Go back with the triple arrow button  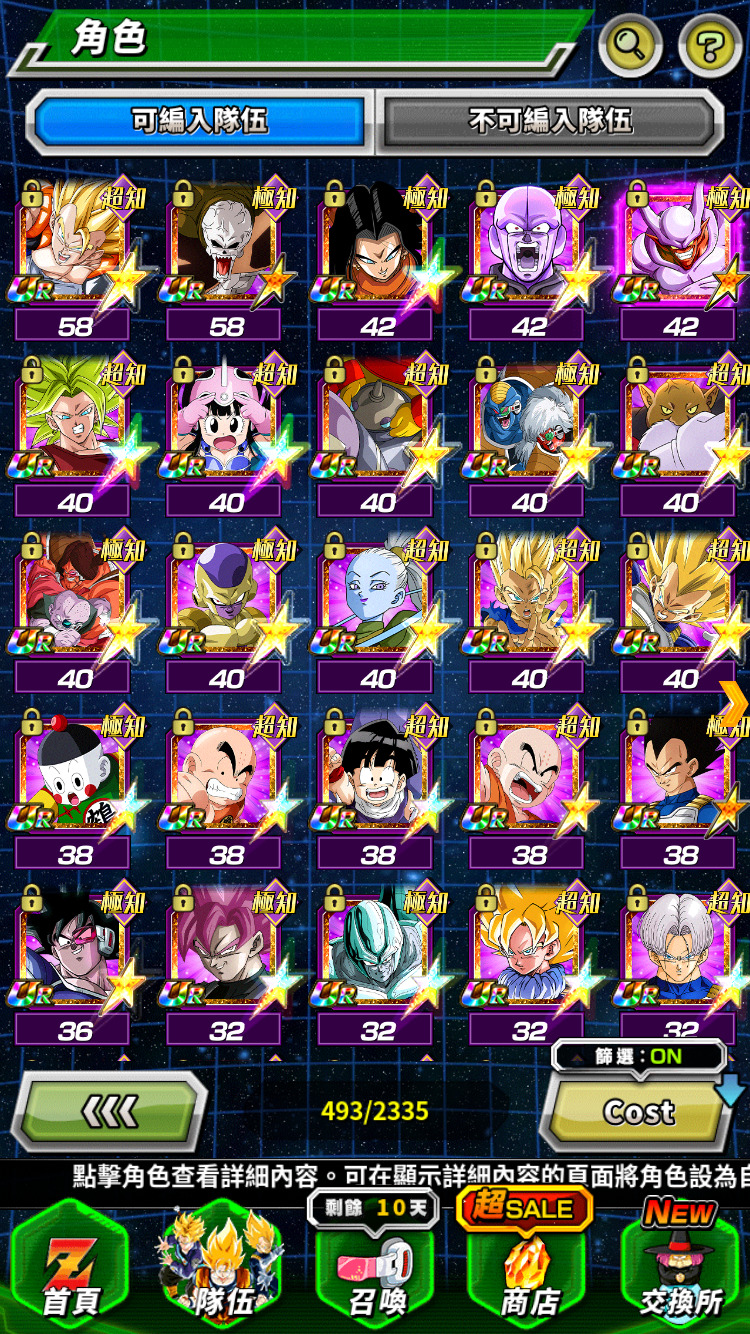point(110,1111)
